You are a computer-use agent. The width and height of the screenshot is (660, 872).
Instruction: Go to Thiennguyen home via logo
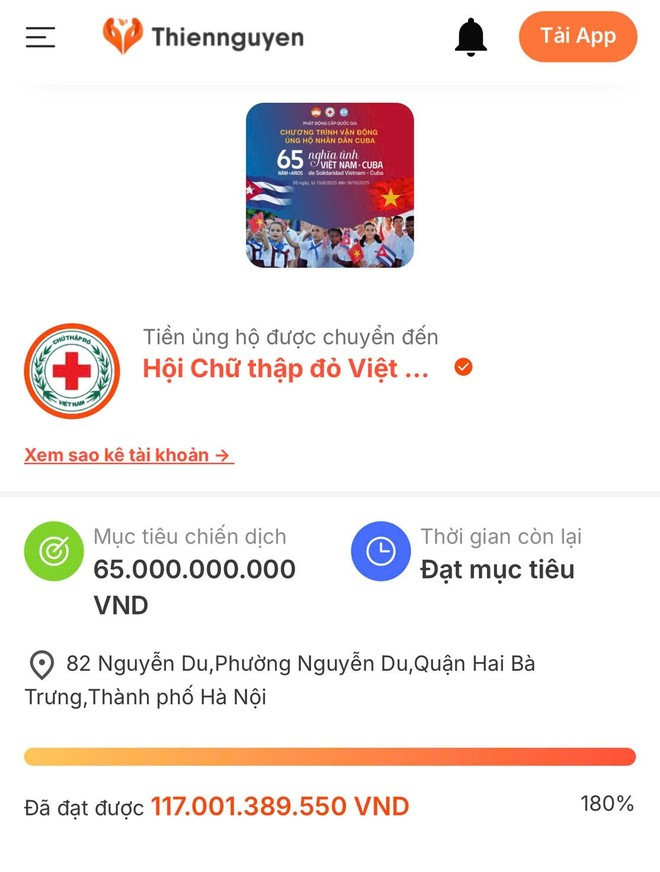pos(203,37)
